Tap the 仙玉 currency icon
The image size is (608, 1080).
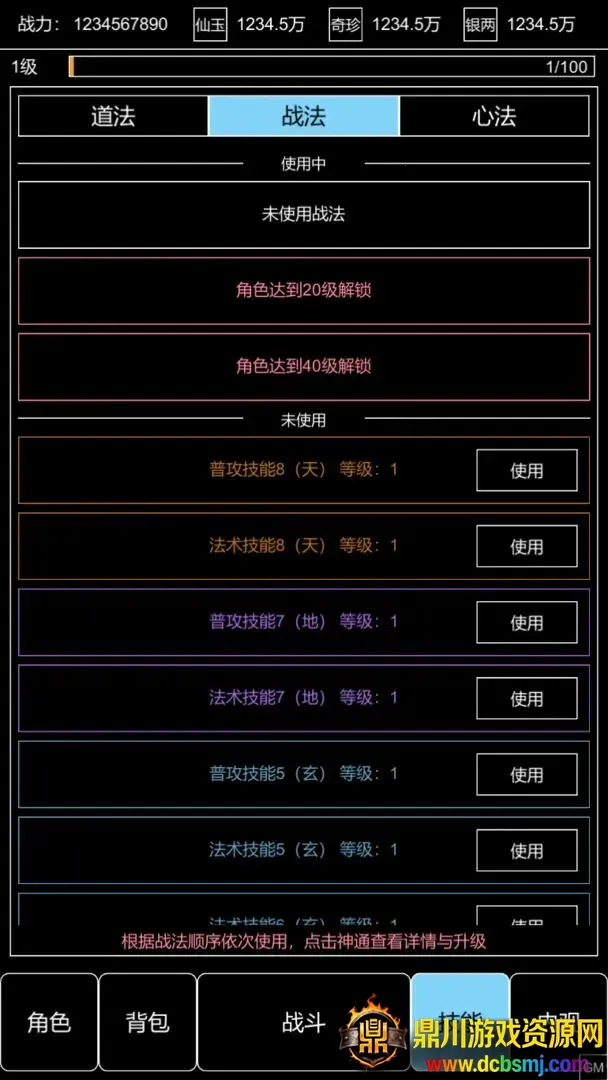tap(211, 25)
